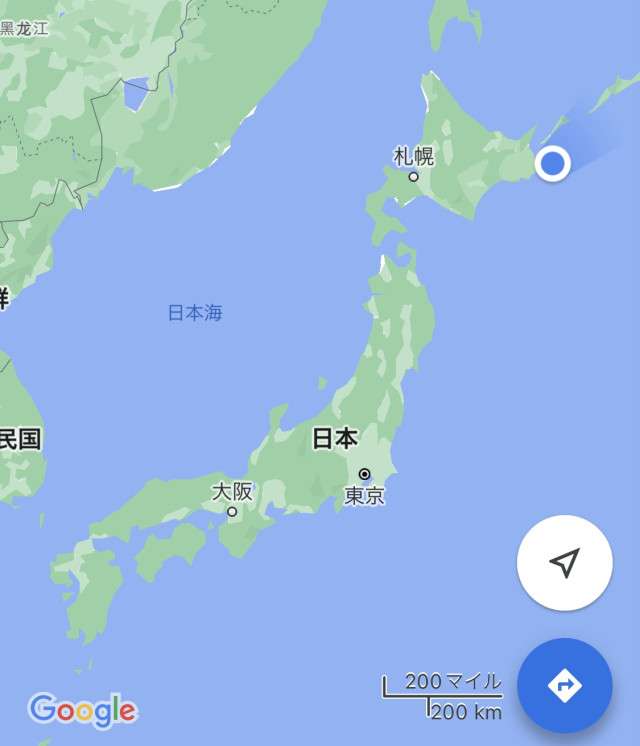The image size is (640, 746).
Task: Open the directions button
Action: [x=564, y=685]
